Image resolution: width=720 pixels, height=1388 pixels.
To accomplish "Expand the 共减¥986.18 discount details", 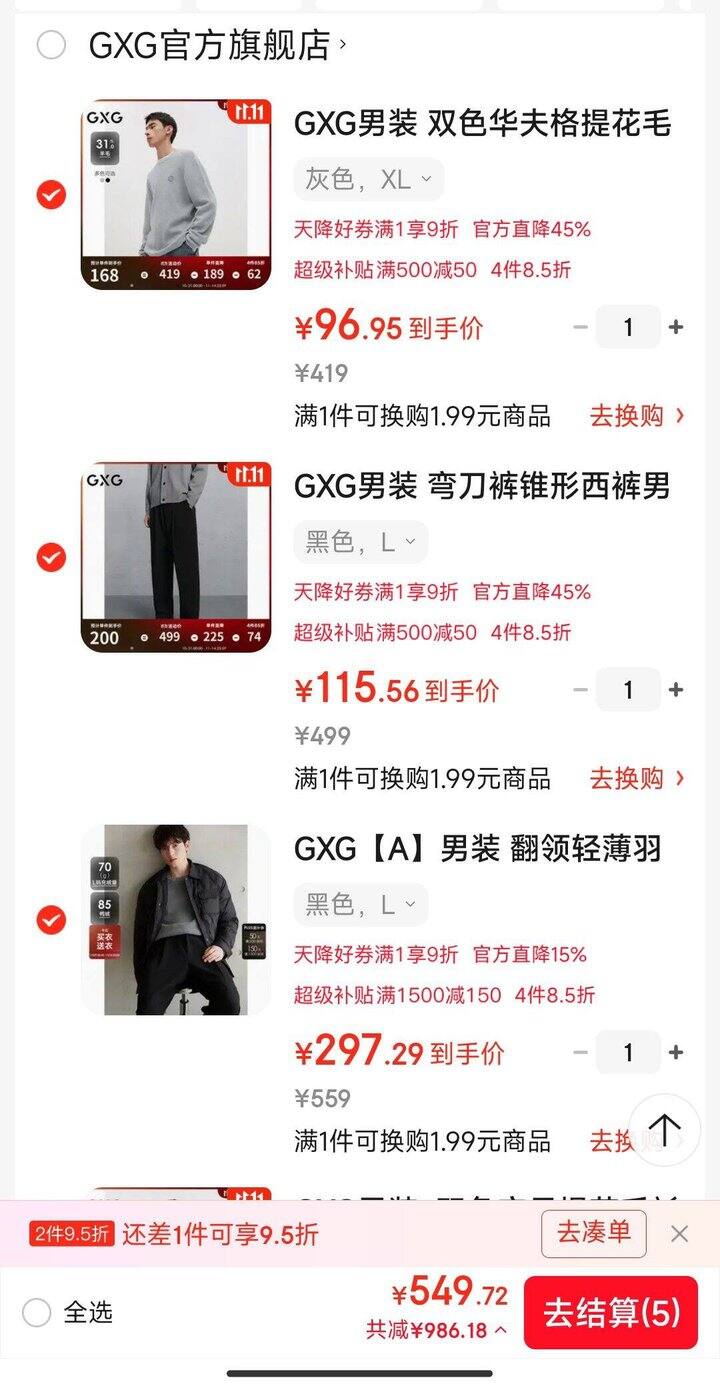I will (434, 1332).
